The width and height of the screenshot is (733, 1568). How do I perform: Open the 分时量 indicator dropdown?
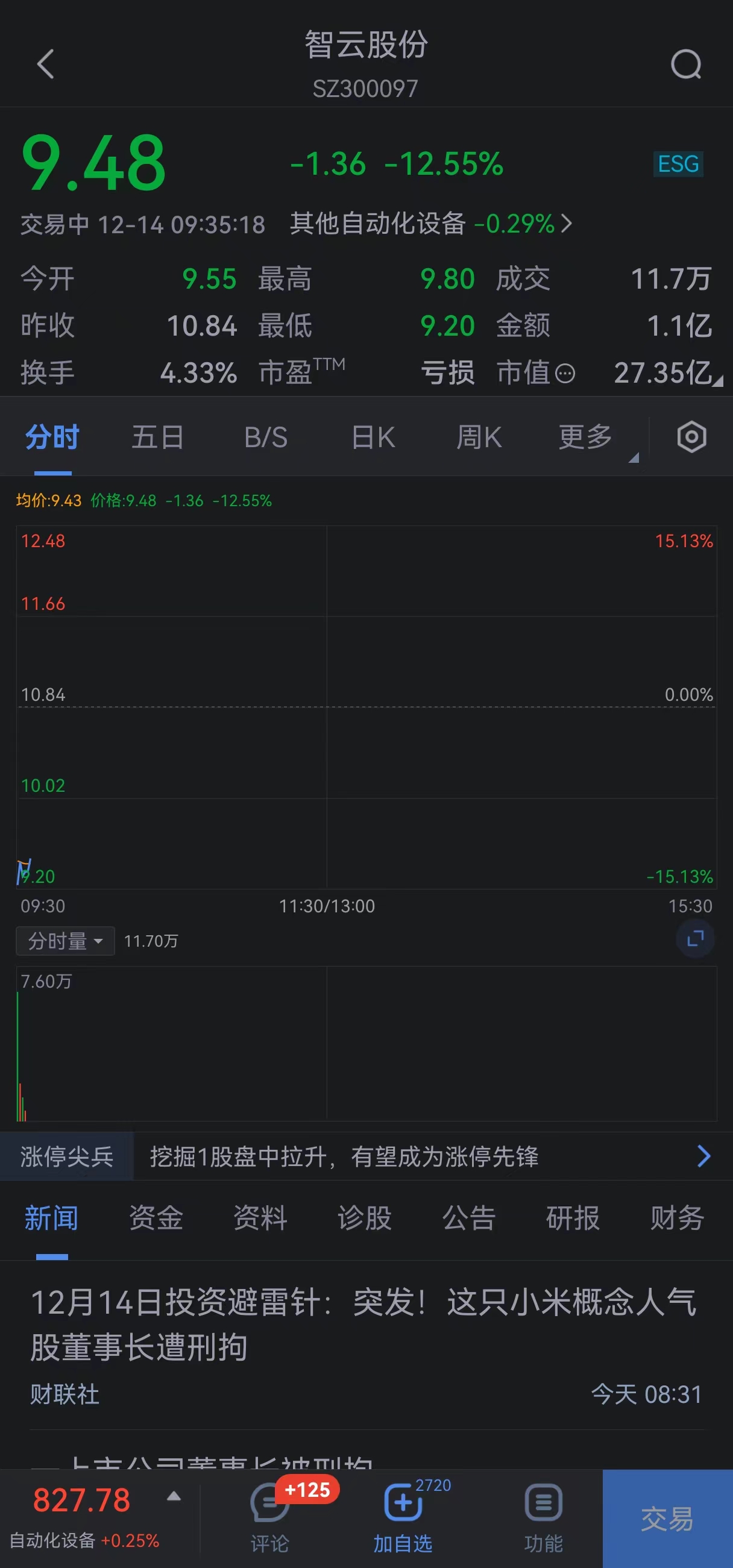pos(65,941)
